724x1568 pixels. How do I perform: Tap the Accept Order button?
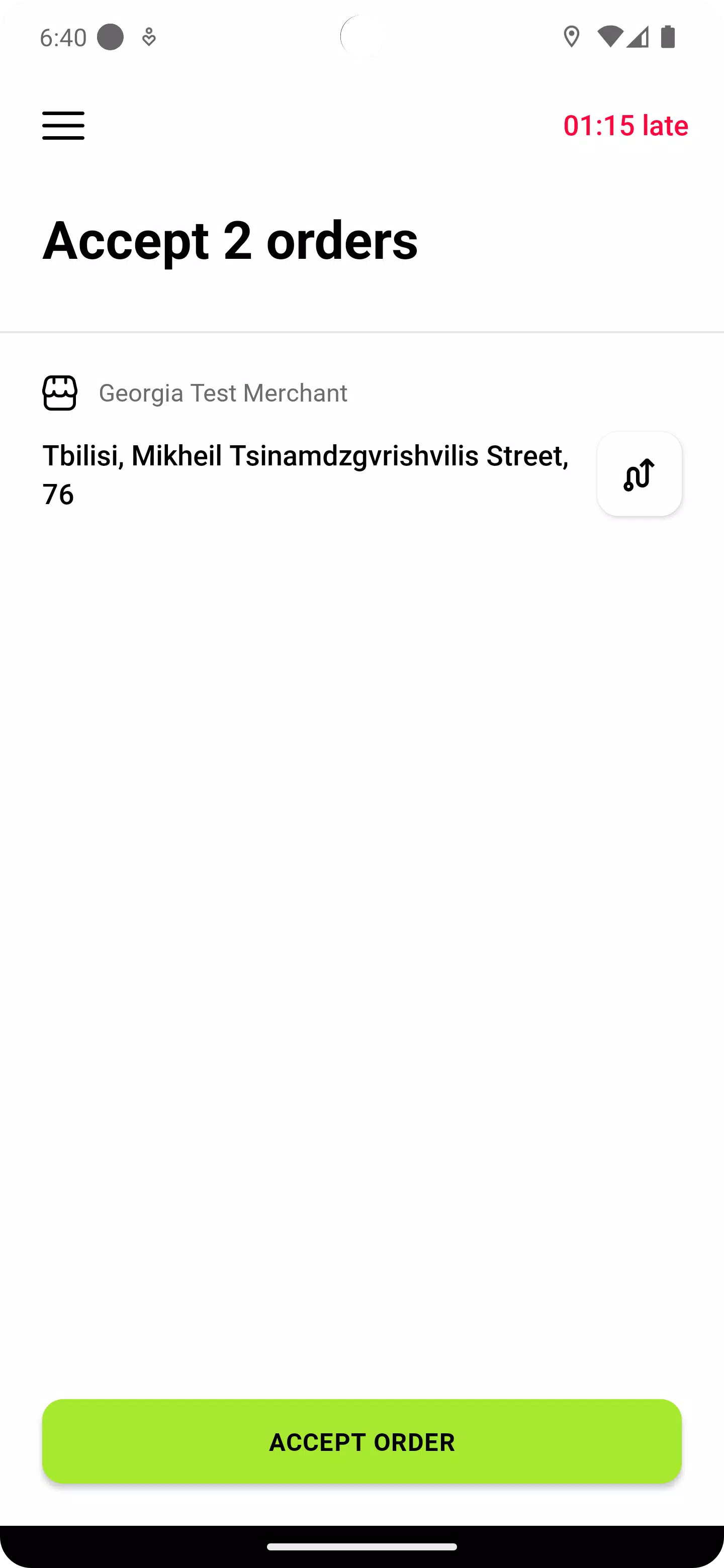(361, 1441)
